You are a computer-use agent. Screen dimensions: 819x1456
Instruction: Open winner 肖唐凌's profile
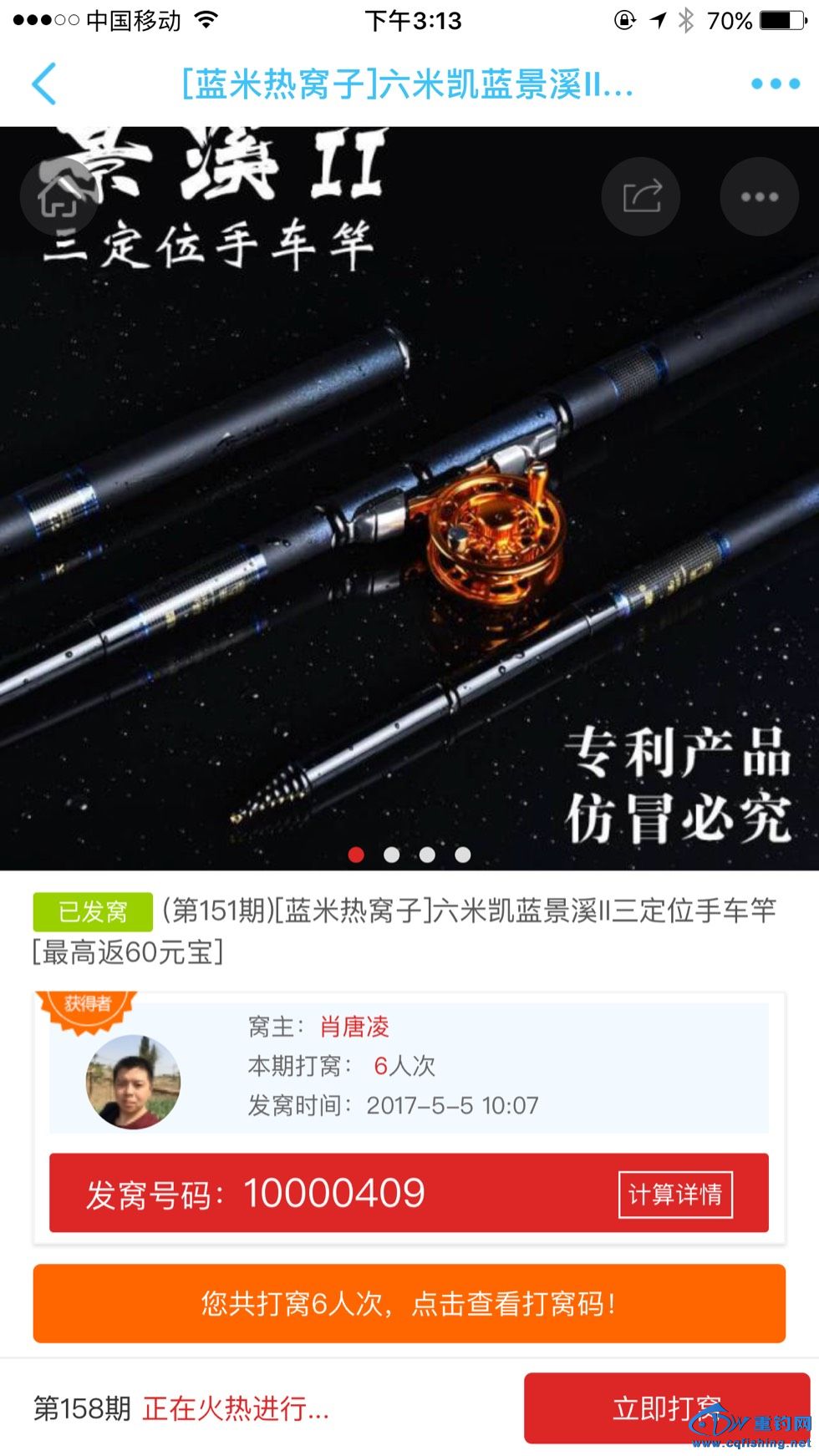(x=354, y=1027)
